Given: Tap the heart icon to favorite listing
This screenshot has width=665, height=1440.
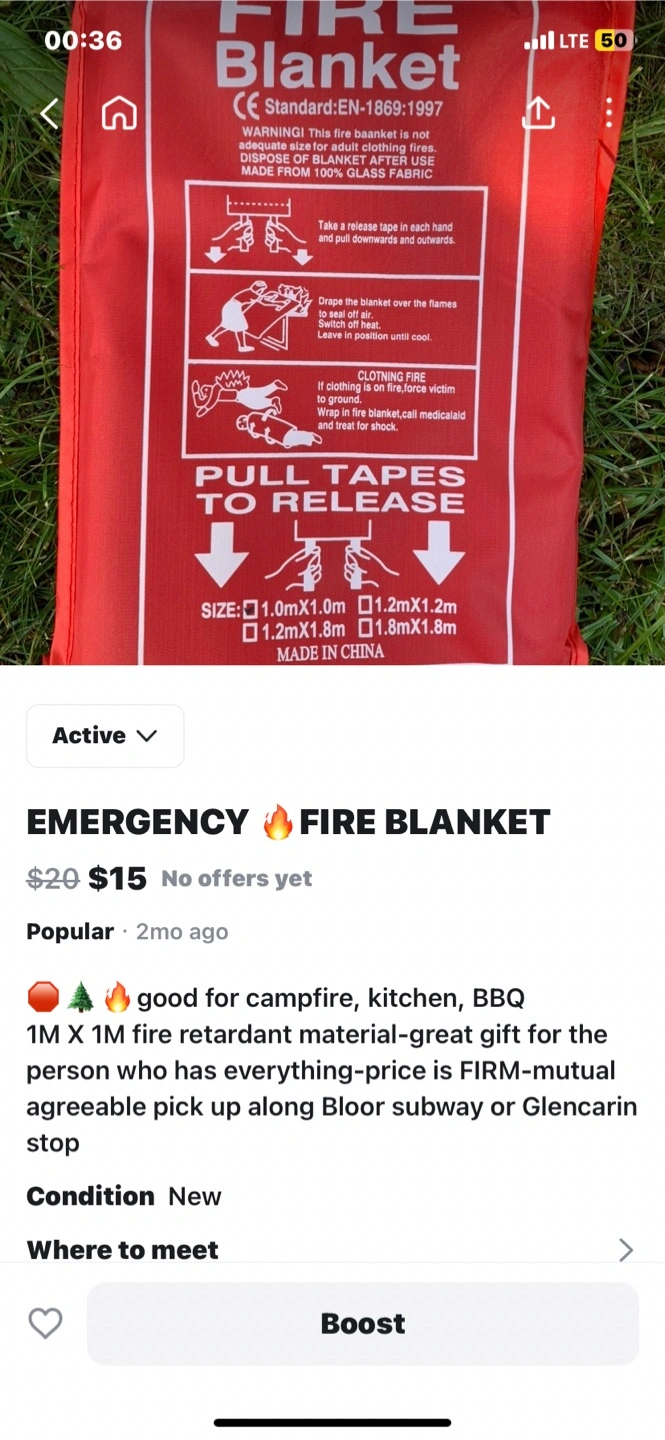Looking at the screenshot, I should click(45, 1323).
